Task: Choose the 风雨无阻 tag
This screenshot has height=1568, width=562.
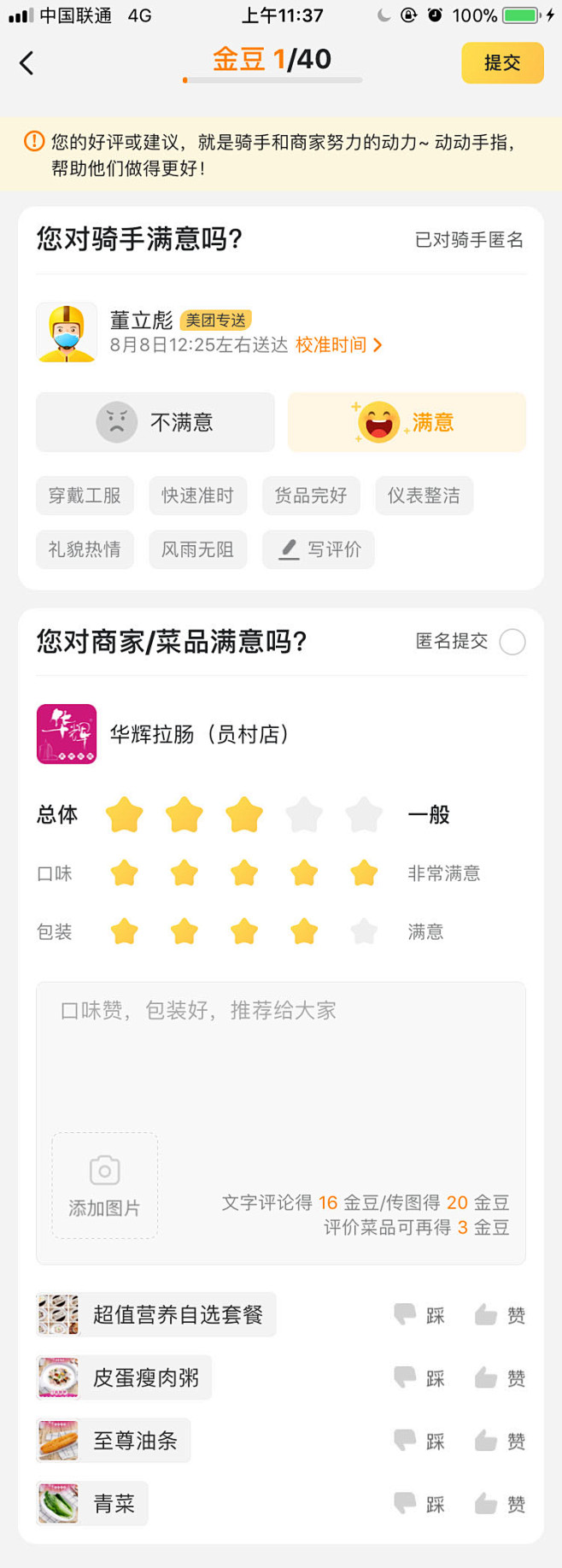Action: click(x=197, y=549)
